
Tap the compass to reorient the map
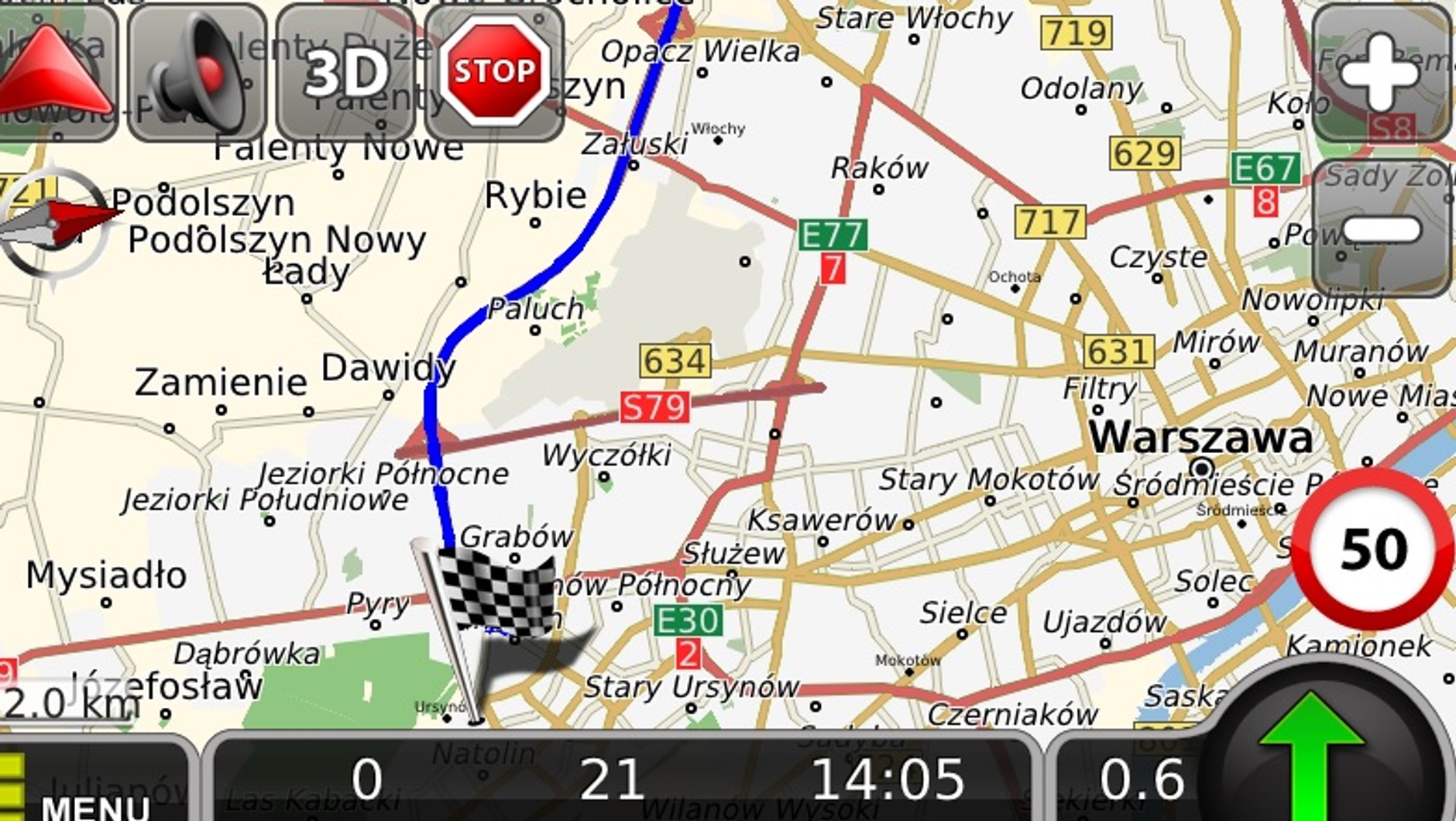pyautogui.click(x=56, y=225)
